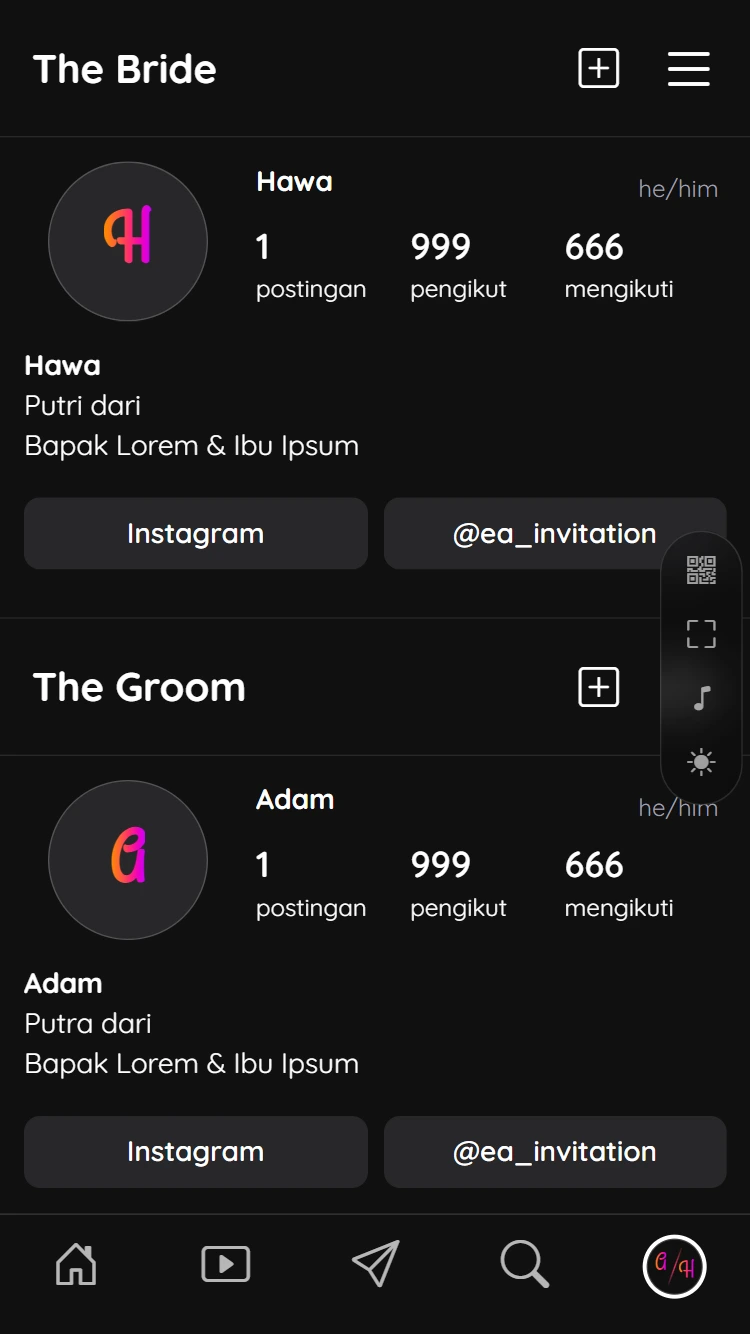The height and width of the screenshot is (1334, 750).
Task: Enter fullscreen mode
Action: 701,634
